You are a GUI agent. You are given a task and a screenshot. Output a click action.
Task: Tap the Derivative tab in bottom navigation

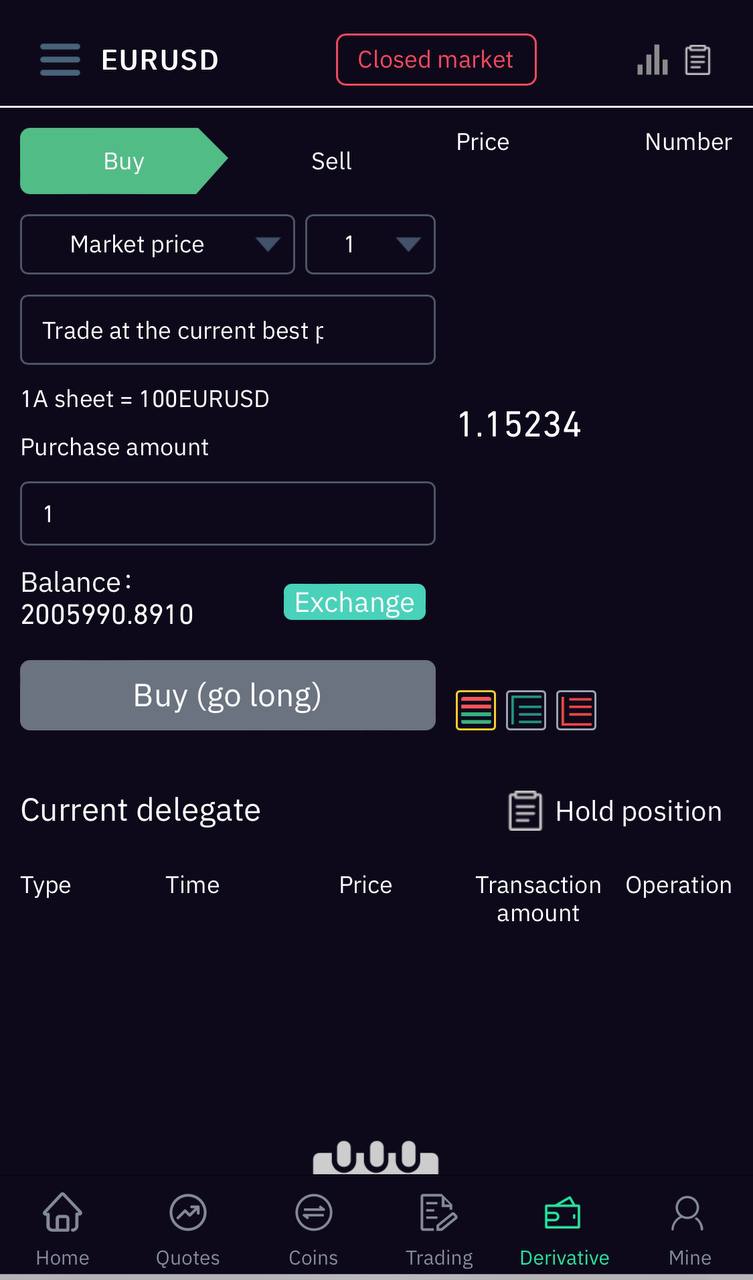564,1228
